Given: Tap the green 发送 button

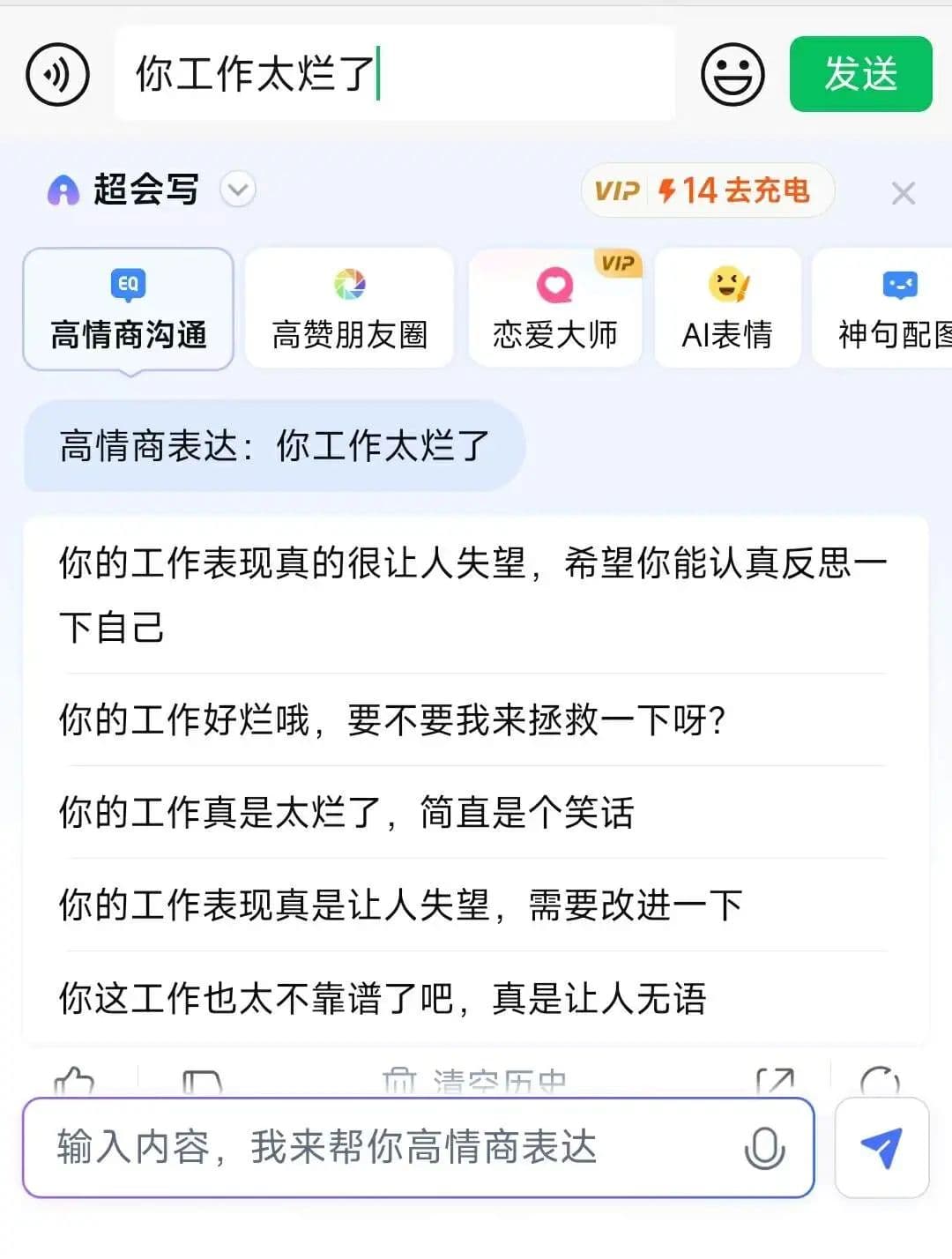Looking at the screenshot, I should click(860, 74).
